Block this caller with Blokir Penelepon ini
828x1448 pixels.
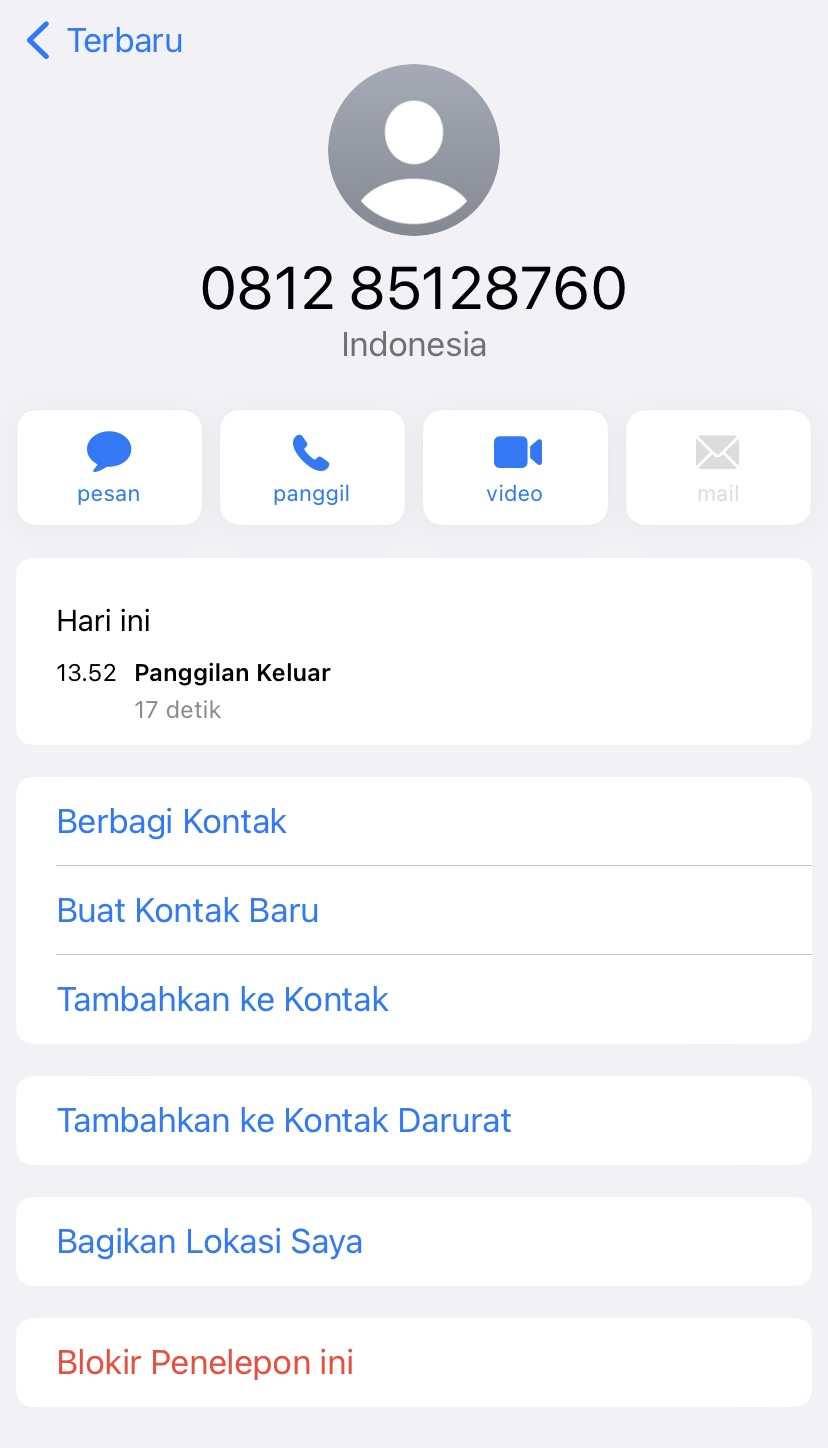(204, 1362)
